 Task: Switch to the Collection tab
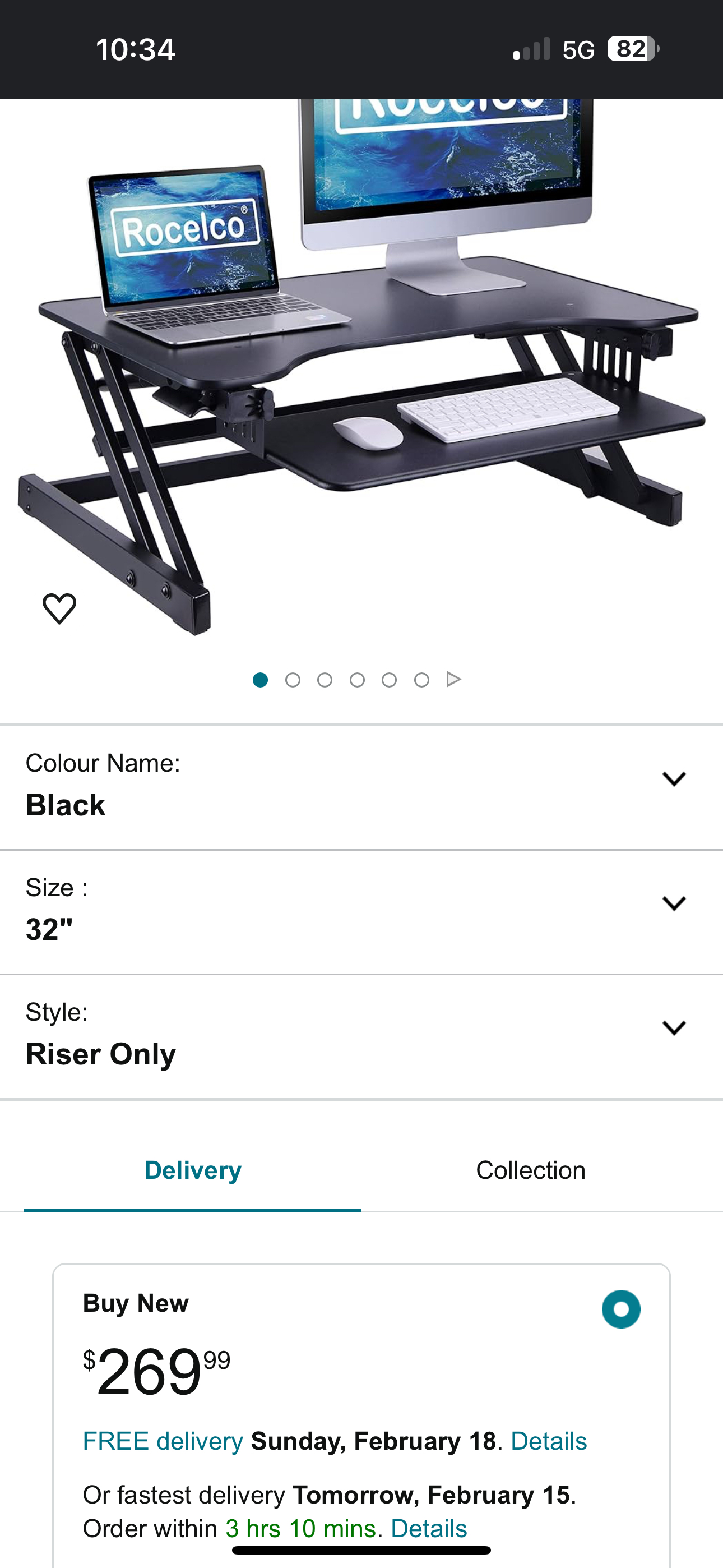pos(530,1170)
